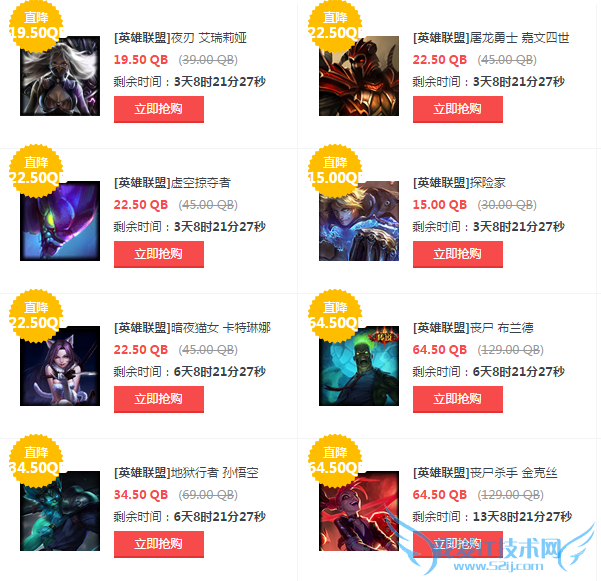View 地狱行者 孙悟空 skin picture

tap(60, 510)
